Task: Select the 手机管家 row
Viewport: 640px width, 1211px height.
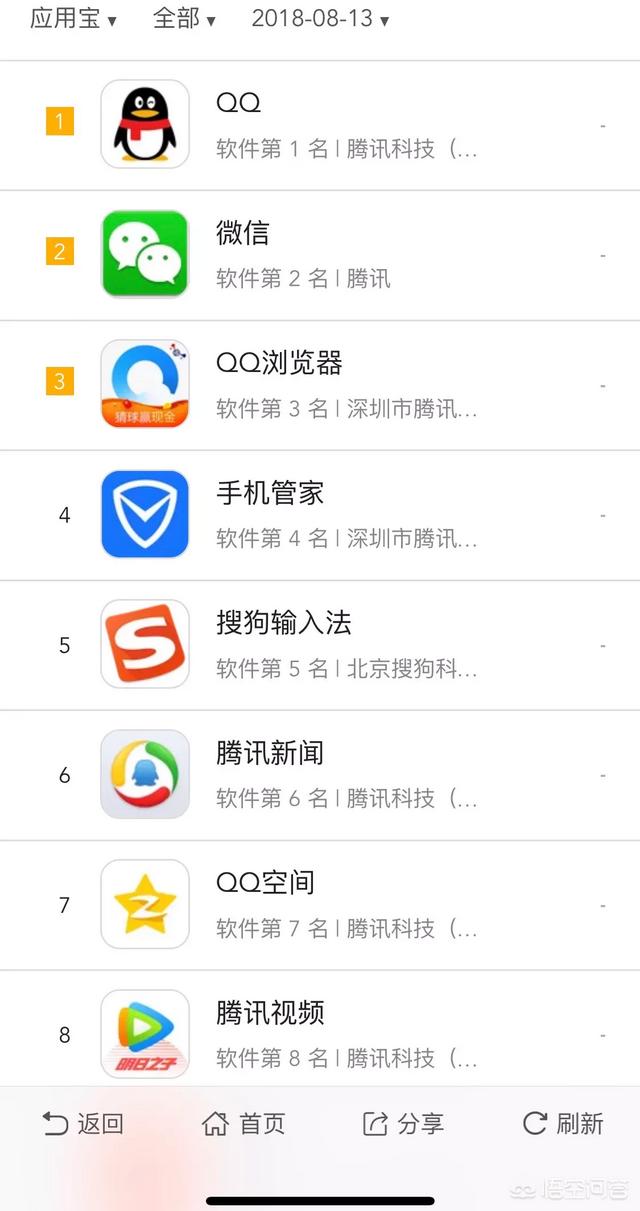Action: coord(320,515)
